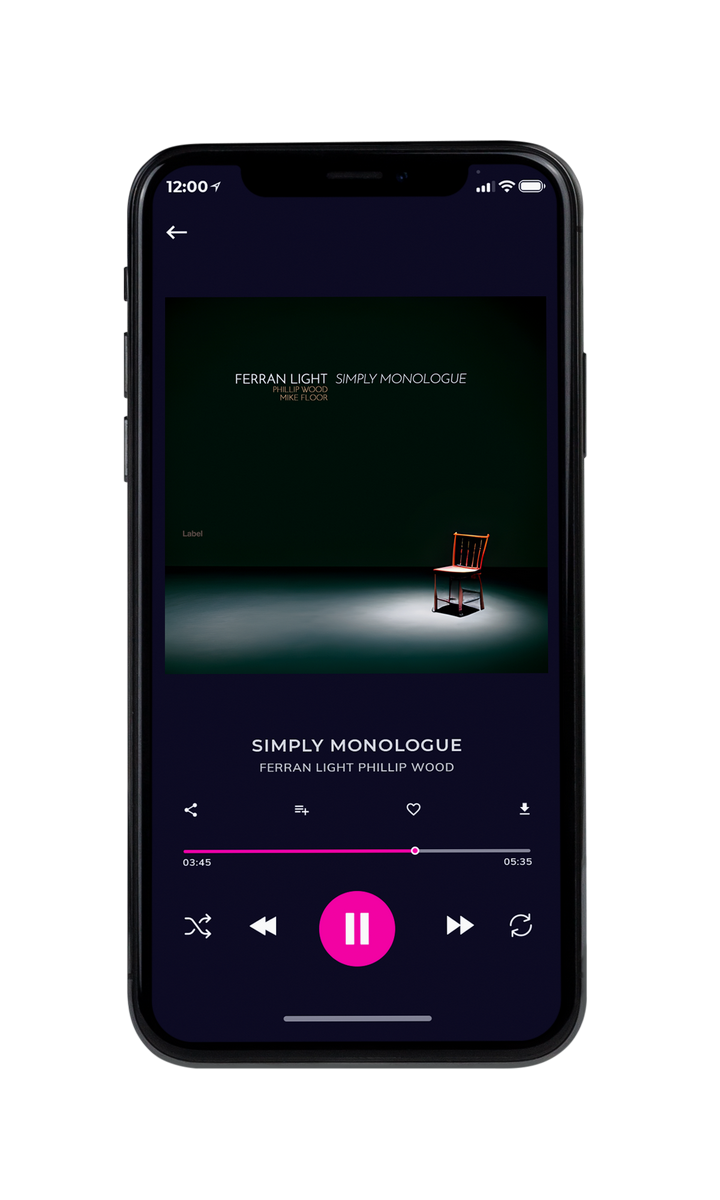Image resolution: width=720 pixels, height=1200 pixels.
Task: Enable shuffle playback
Action: click(198, 926)
